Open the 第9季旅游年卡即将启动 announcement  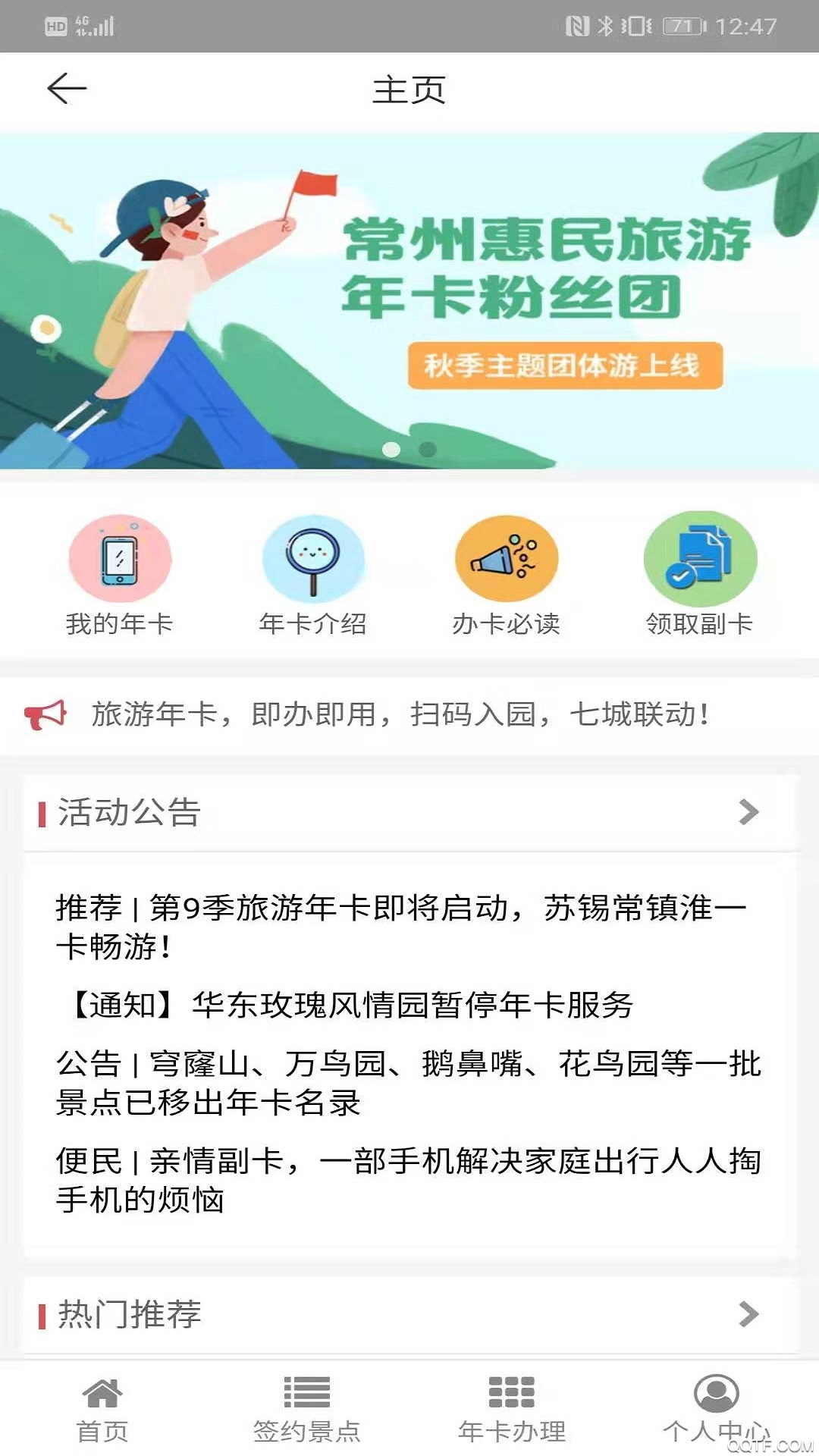point(402,927)
